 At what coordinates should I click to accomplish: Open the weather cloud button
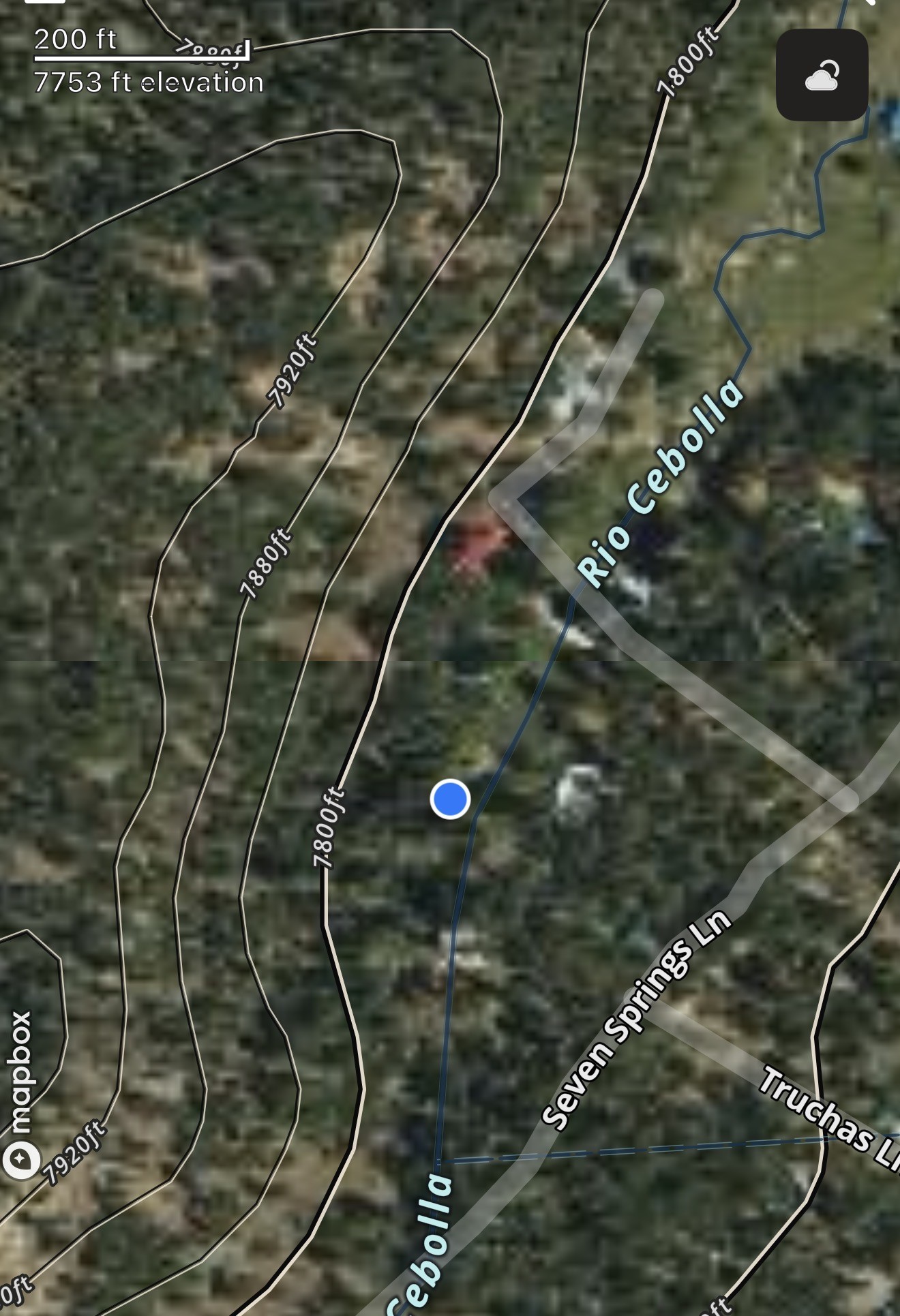click(822, 75)
